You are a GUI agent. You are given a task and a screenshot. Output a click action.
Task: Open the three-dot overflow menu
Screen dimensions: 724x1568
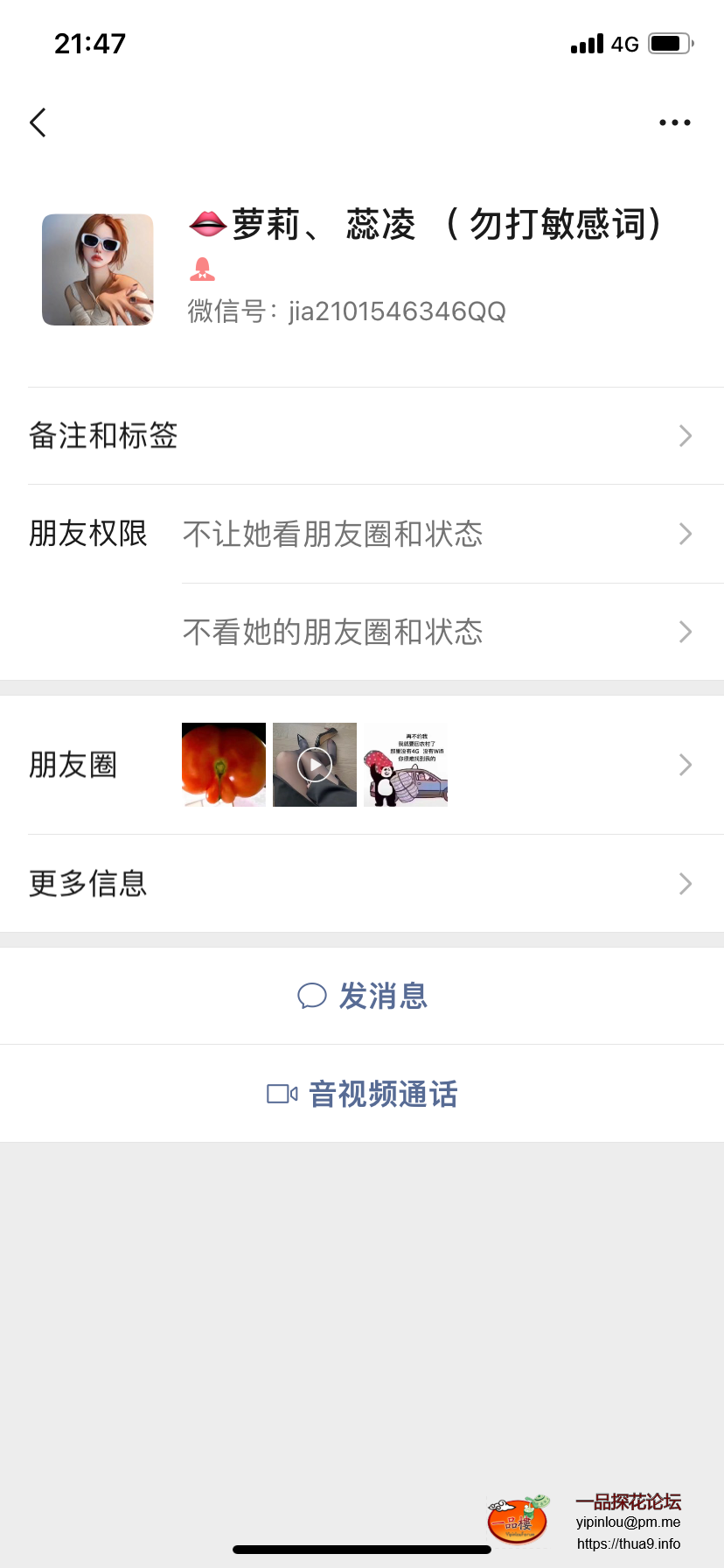coord(674,122)
